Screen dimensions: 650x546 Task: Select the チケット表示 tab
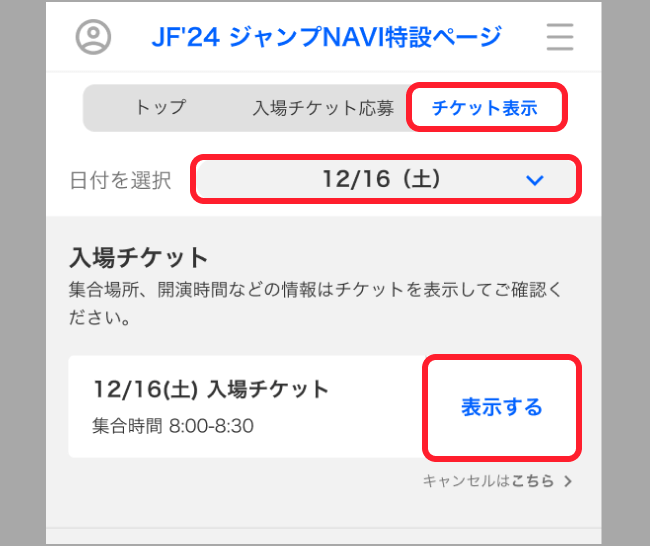tap(485, 108)
